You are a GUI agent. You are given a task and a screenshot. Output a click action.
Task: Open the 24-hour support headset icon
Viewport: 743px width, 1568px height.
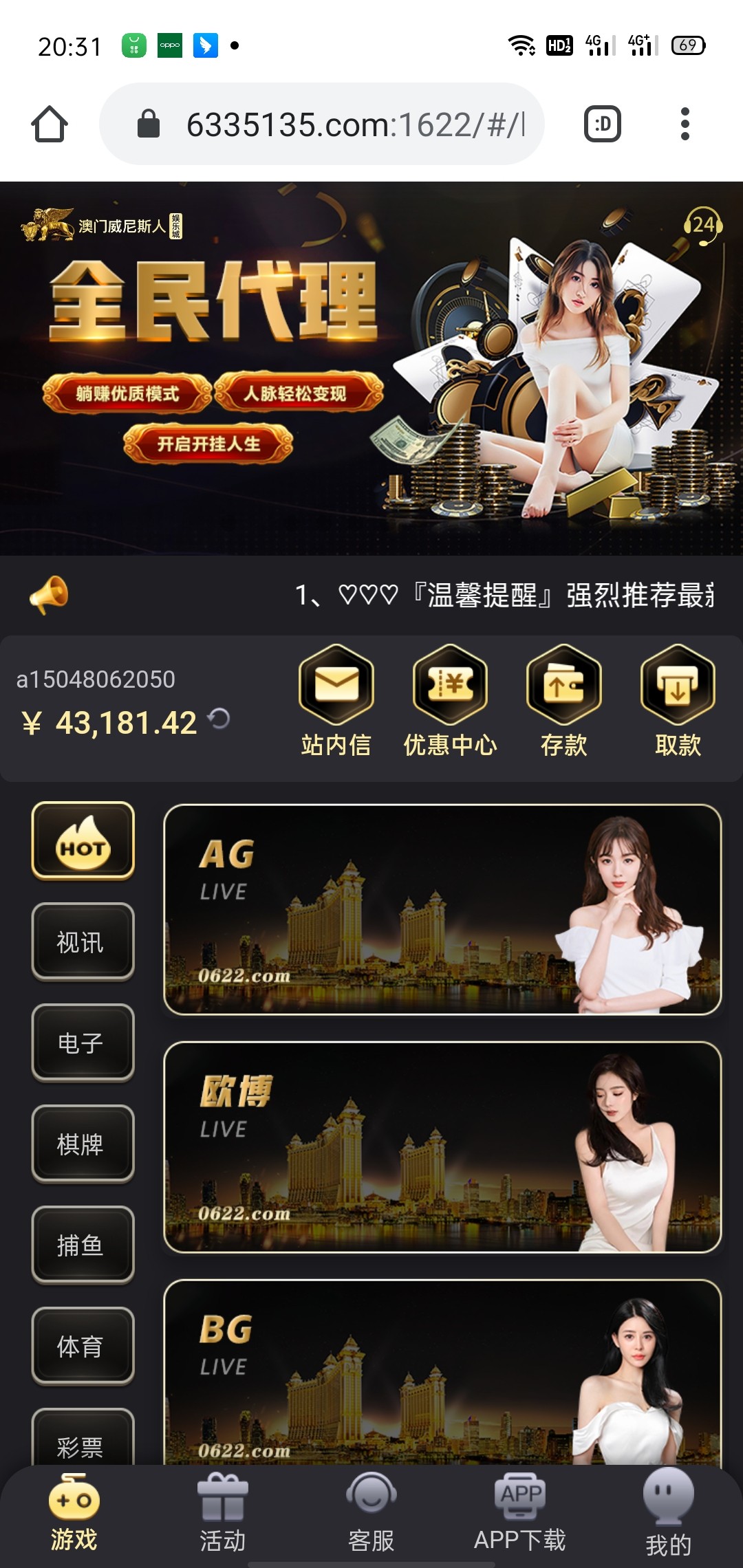(x=702, y=225)
